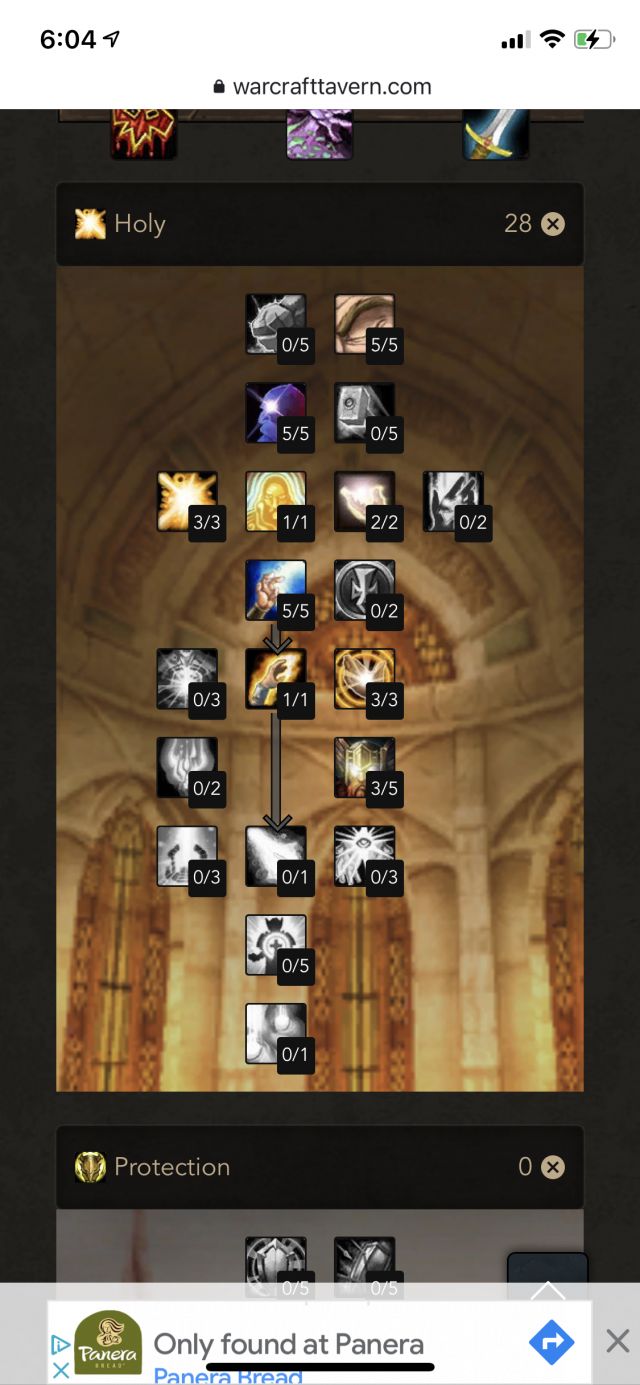Open Panera ad via blue arrow icon
Screen dimensions: 640x1385
pos(551,1342)
